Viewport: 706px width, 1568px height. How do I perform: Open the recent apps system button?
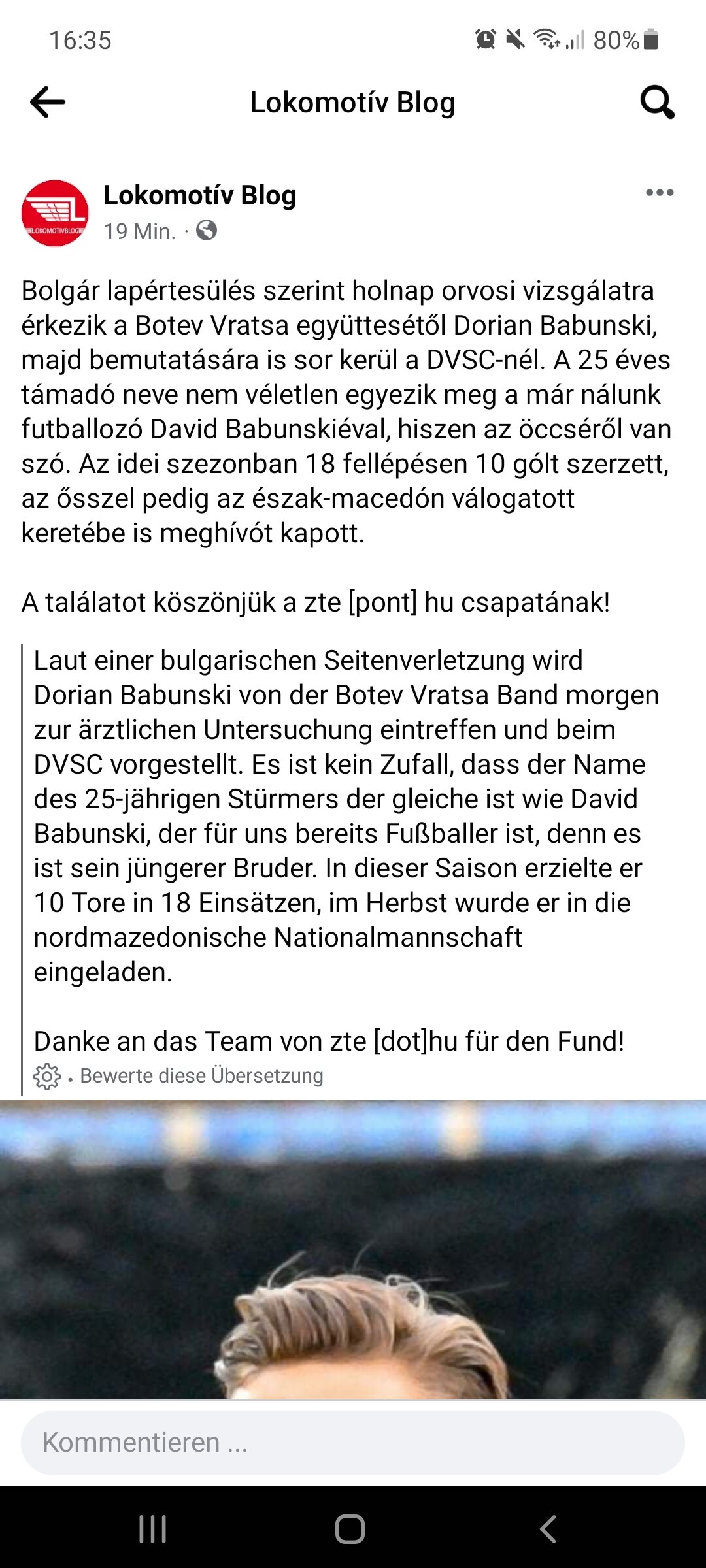(153, 1529)
